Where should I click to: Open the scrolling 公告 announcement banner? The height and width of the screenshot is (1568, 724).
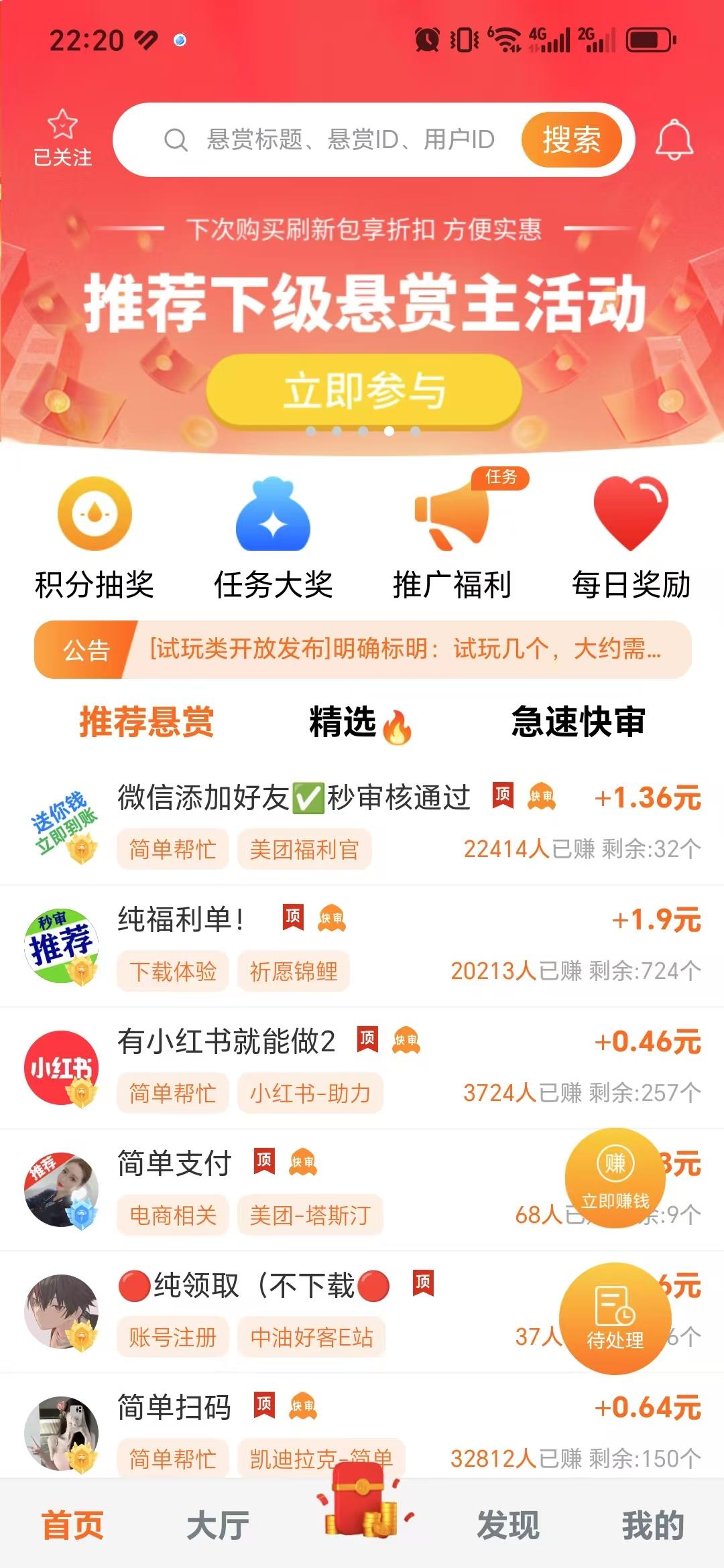(x=362, y=650)
